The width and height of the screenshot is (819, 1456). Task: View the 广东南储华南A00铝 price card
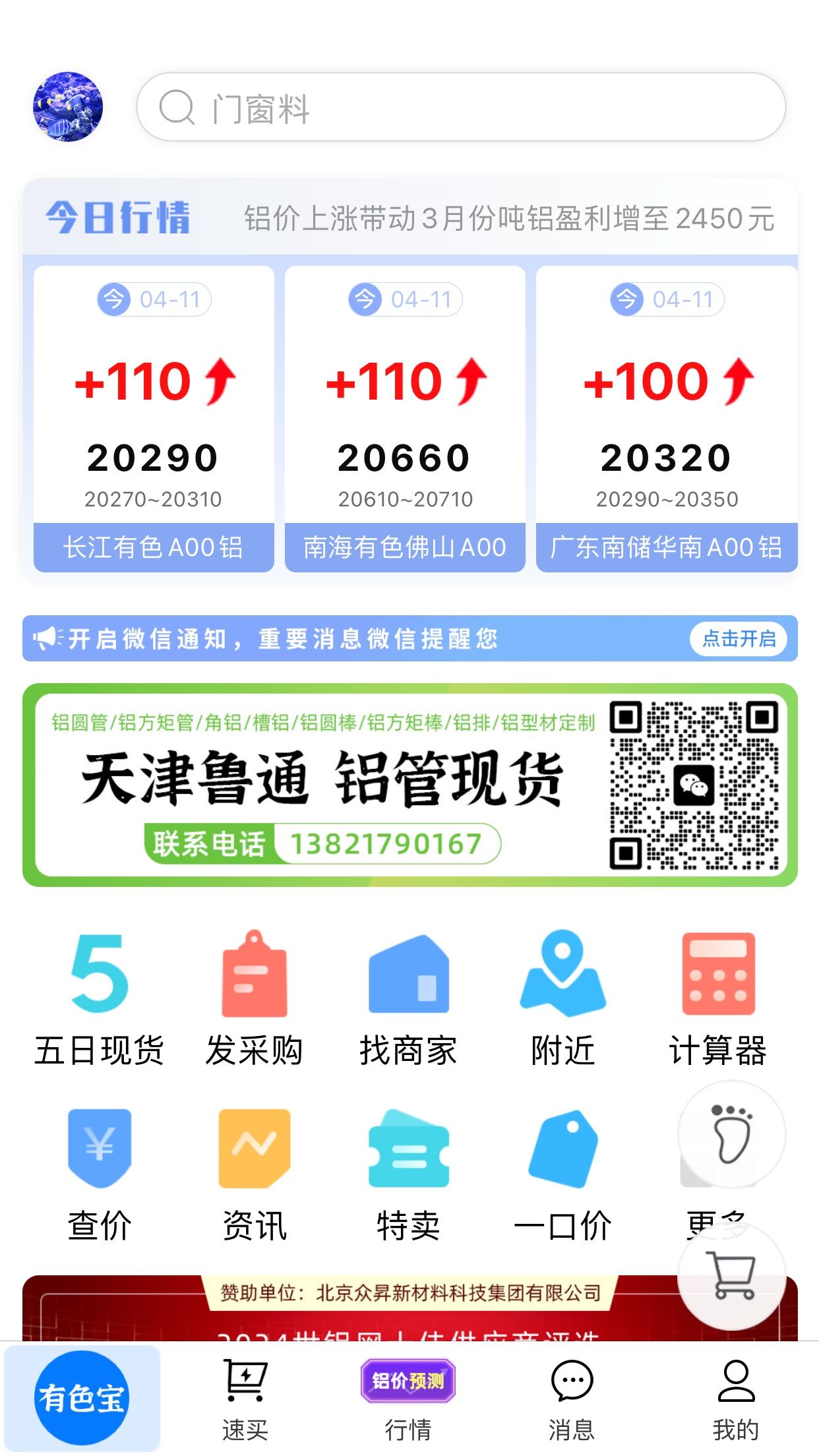point(667,419)
